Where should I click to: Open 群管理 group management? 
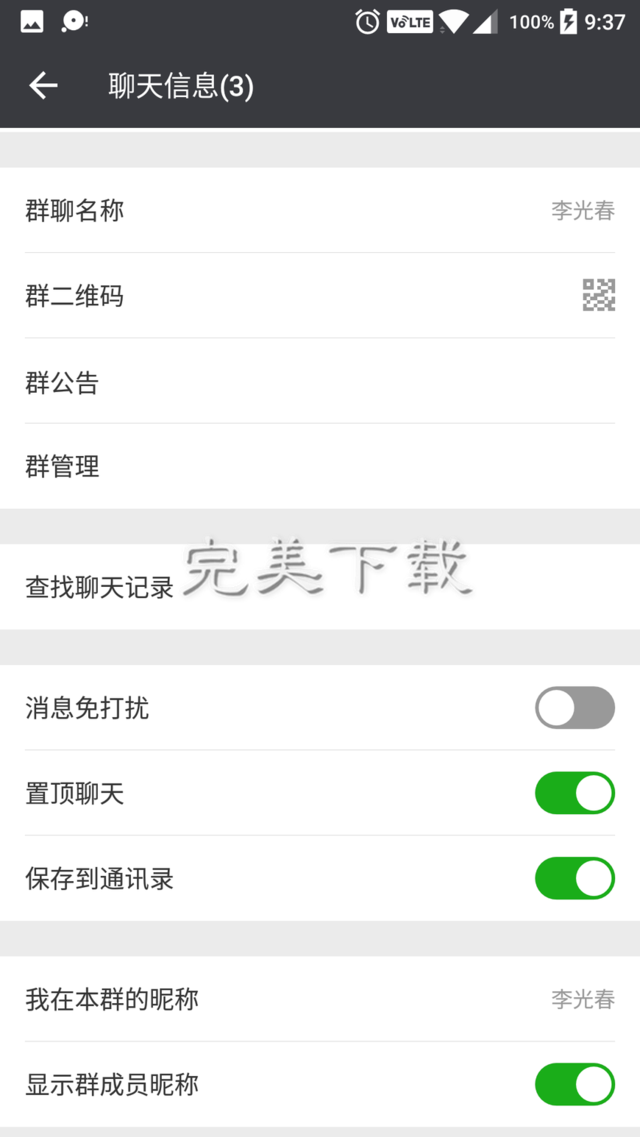(320, 467)
